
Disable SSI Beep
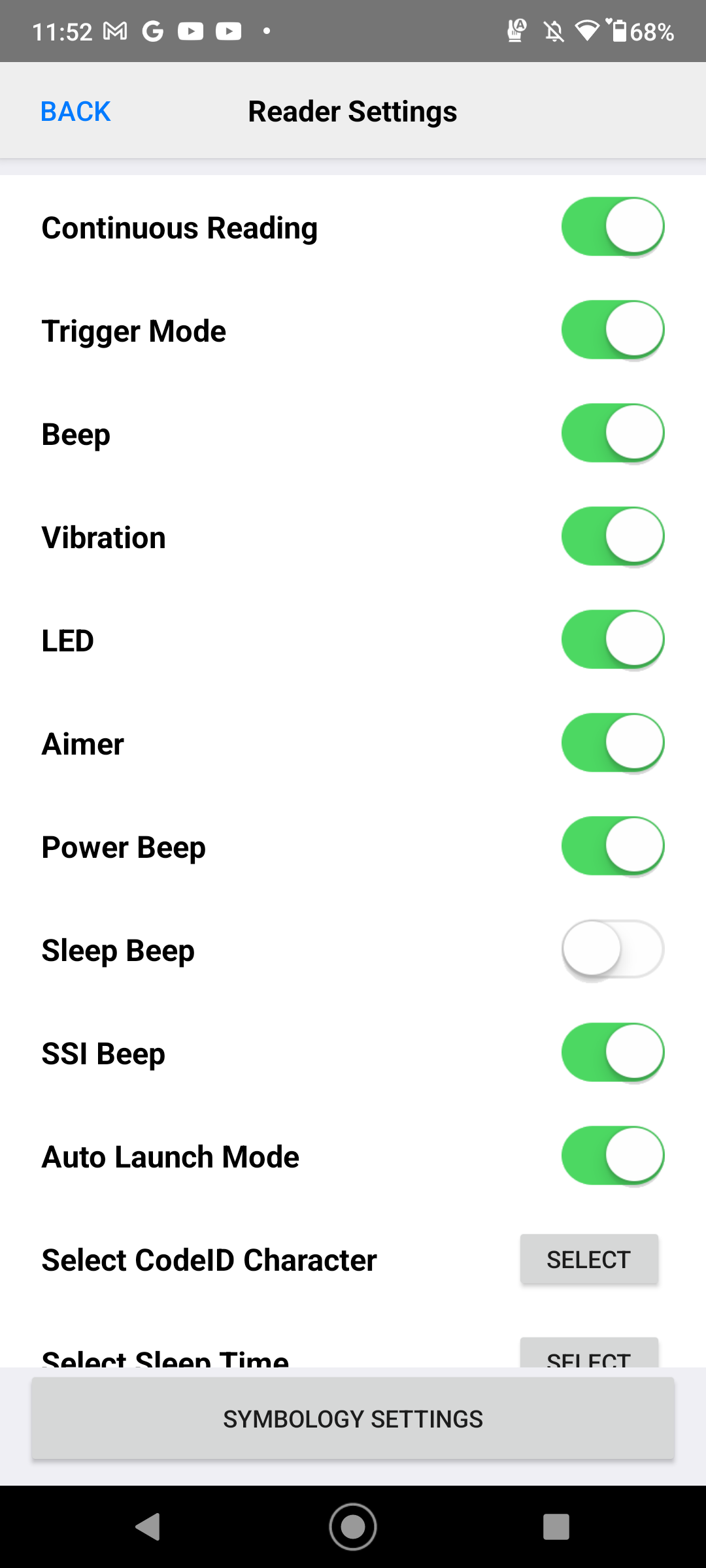[x=613, y=1053]
